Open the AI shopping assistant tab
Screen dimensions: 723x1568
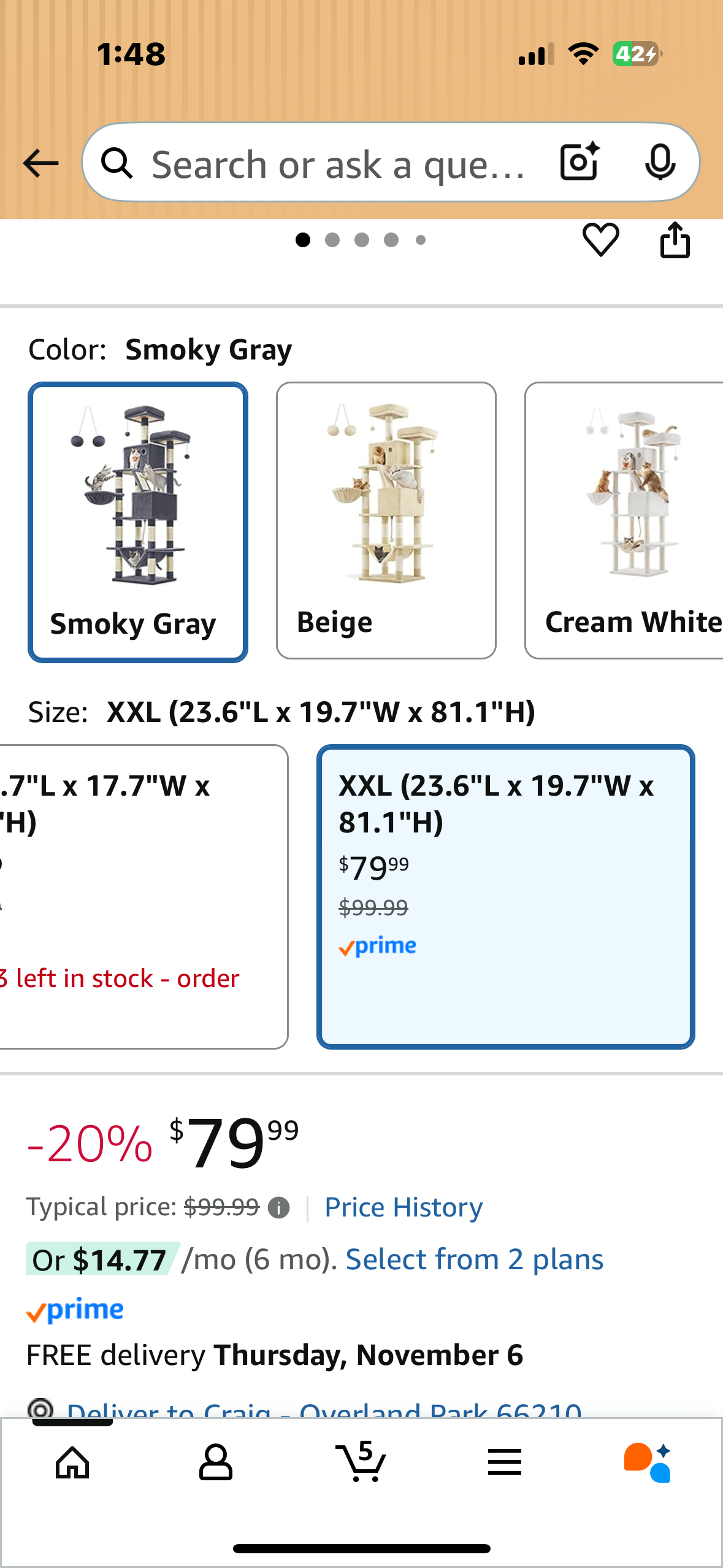click(x=648, y=1462)
